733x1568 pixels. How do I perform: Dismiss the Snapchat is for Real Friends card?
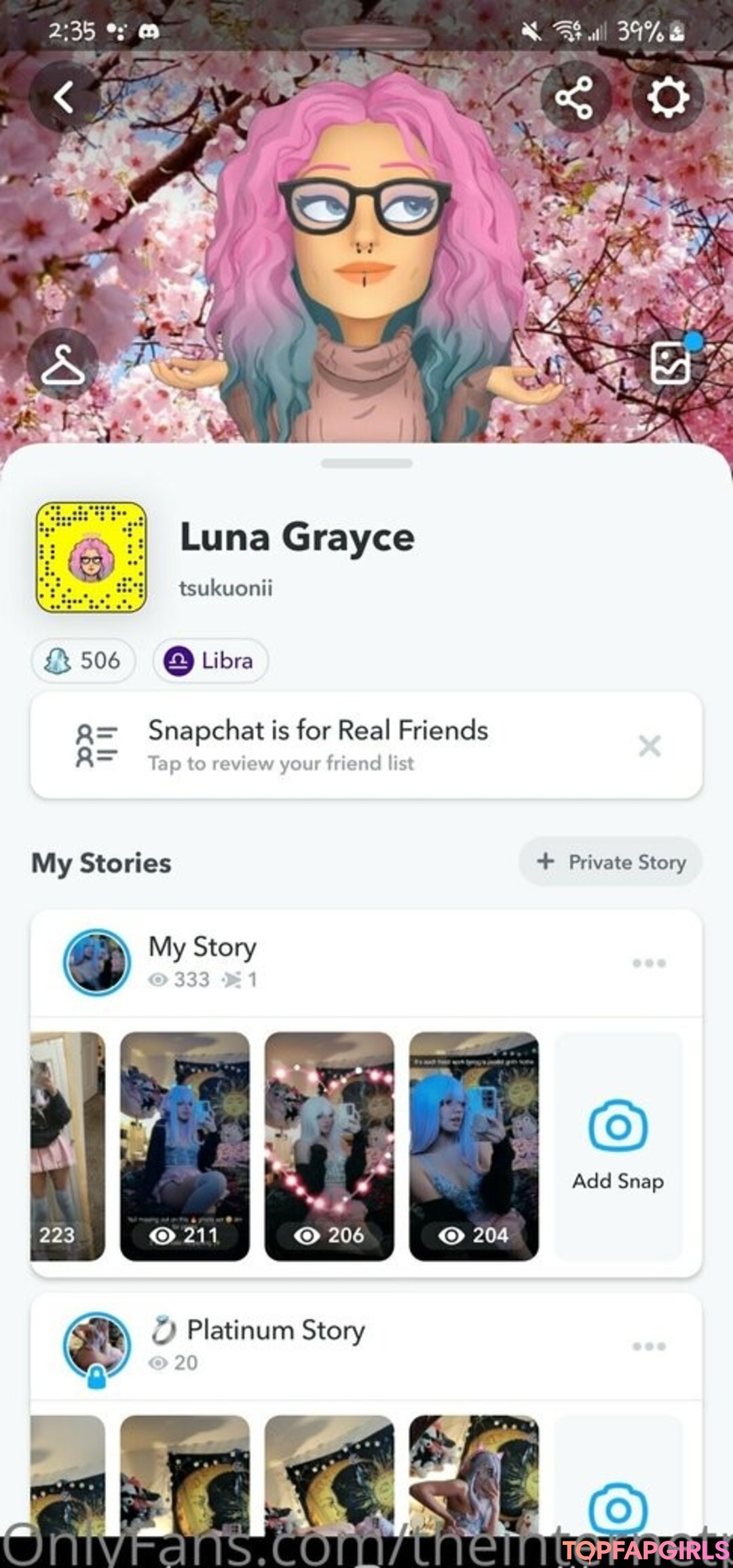(x=650, y=746)
